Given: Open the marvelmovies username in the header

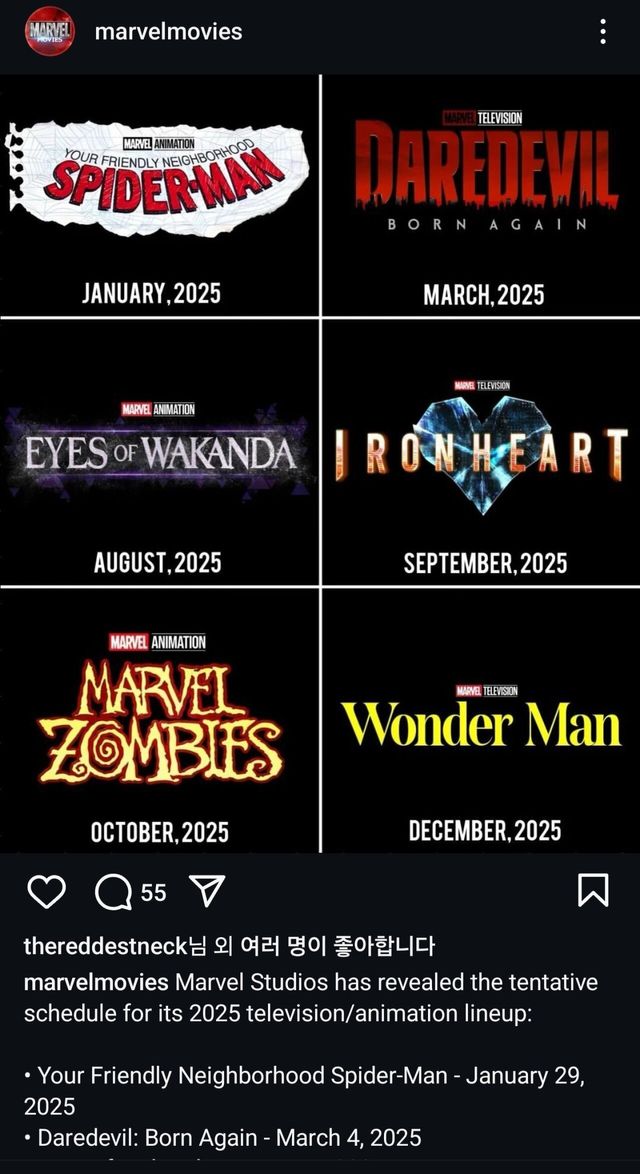Looking at the screenshot, I should coord(168,31).
